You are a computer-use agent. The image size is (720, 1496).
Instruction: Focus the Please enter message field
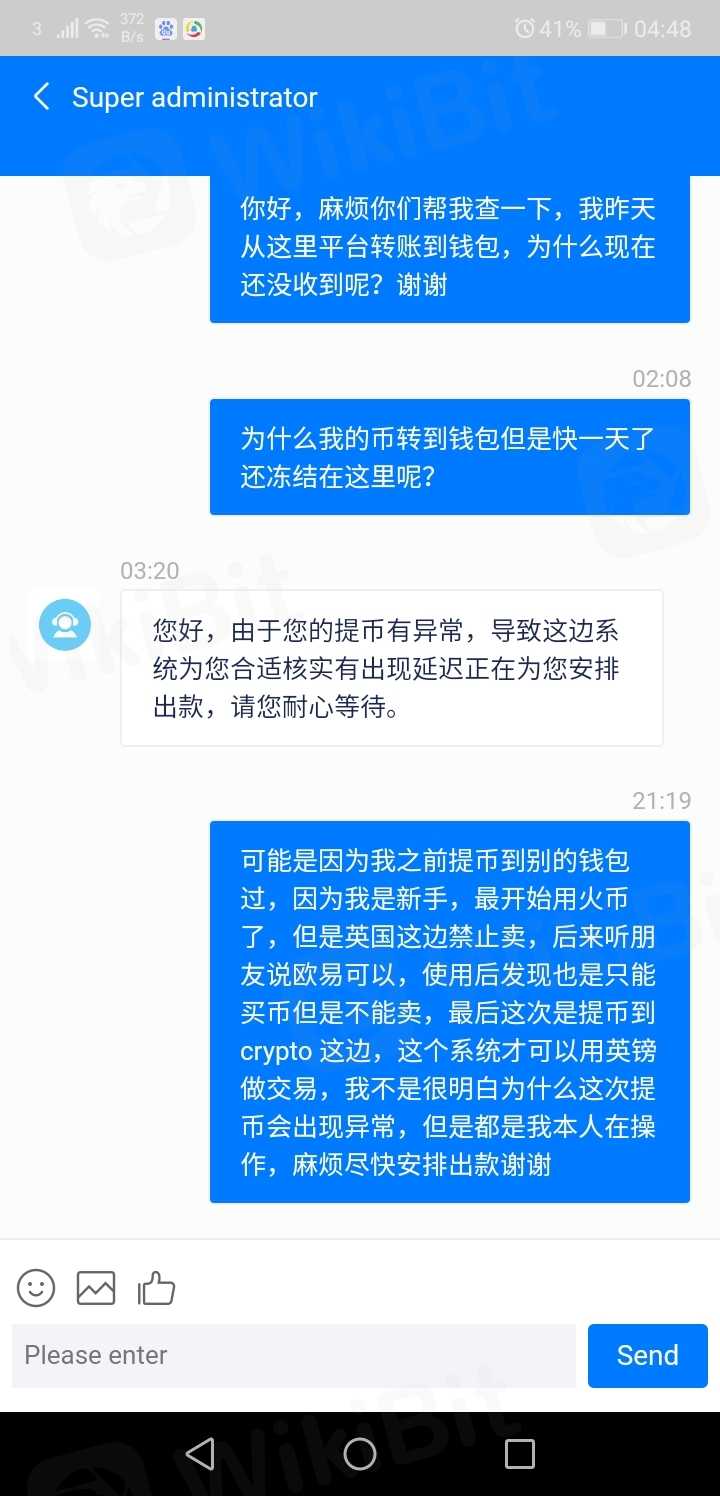click(x=293, y=1355)
